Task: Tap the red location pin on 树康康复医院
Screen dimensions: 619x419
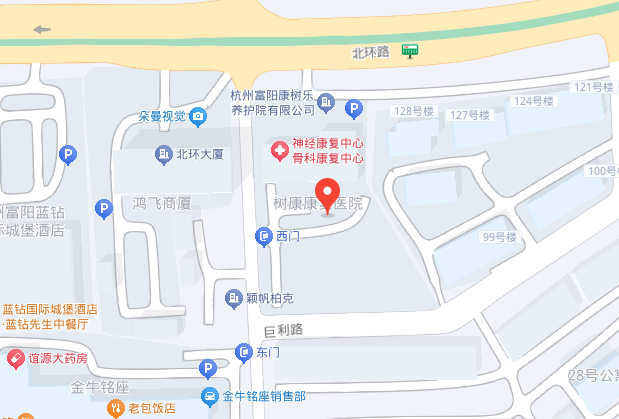Action: [328, 194]
